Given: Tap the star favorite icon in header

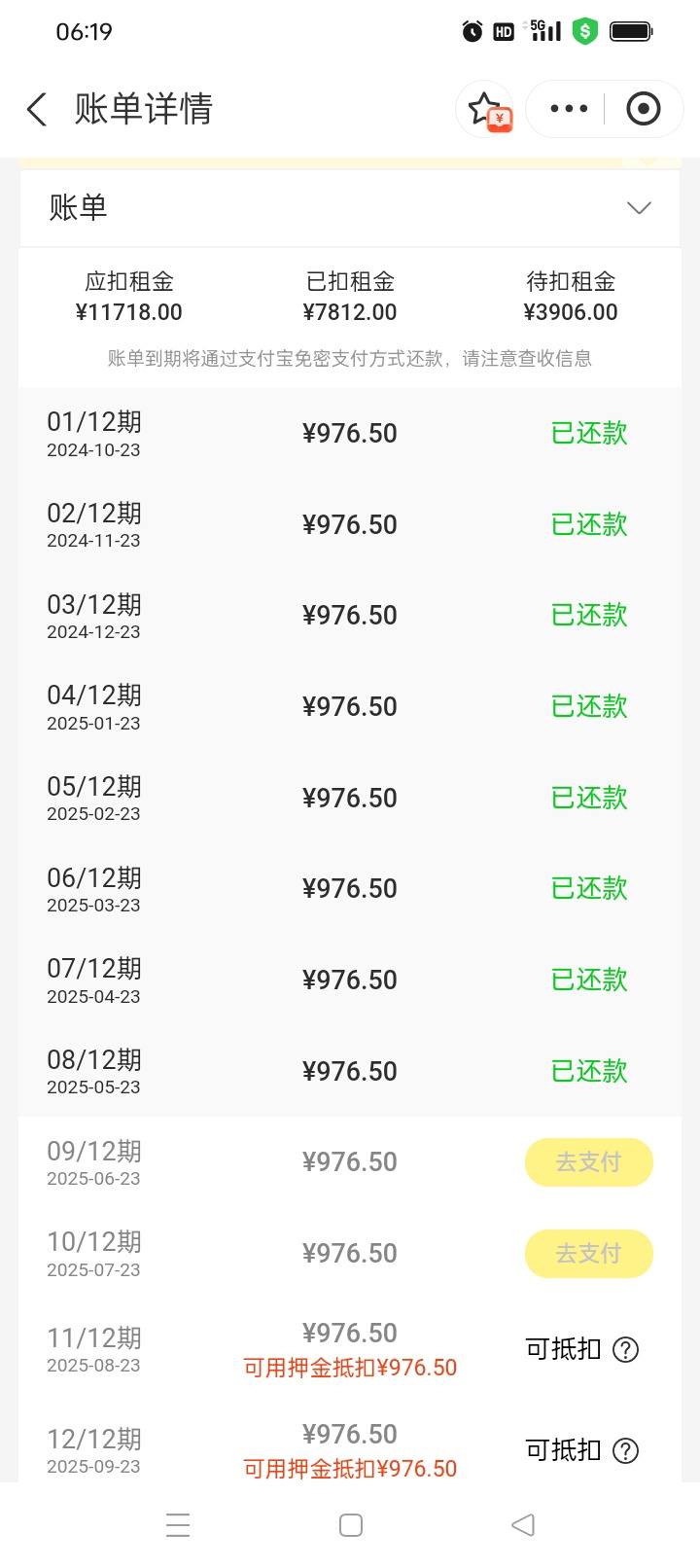Looking at the screenshot, I should 485,109.
